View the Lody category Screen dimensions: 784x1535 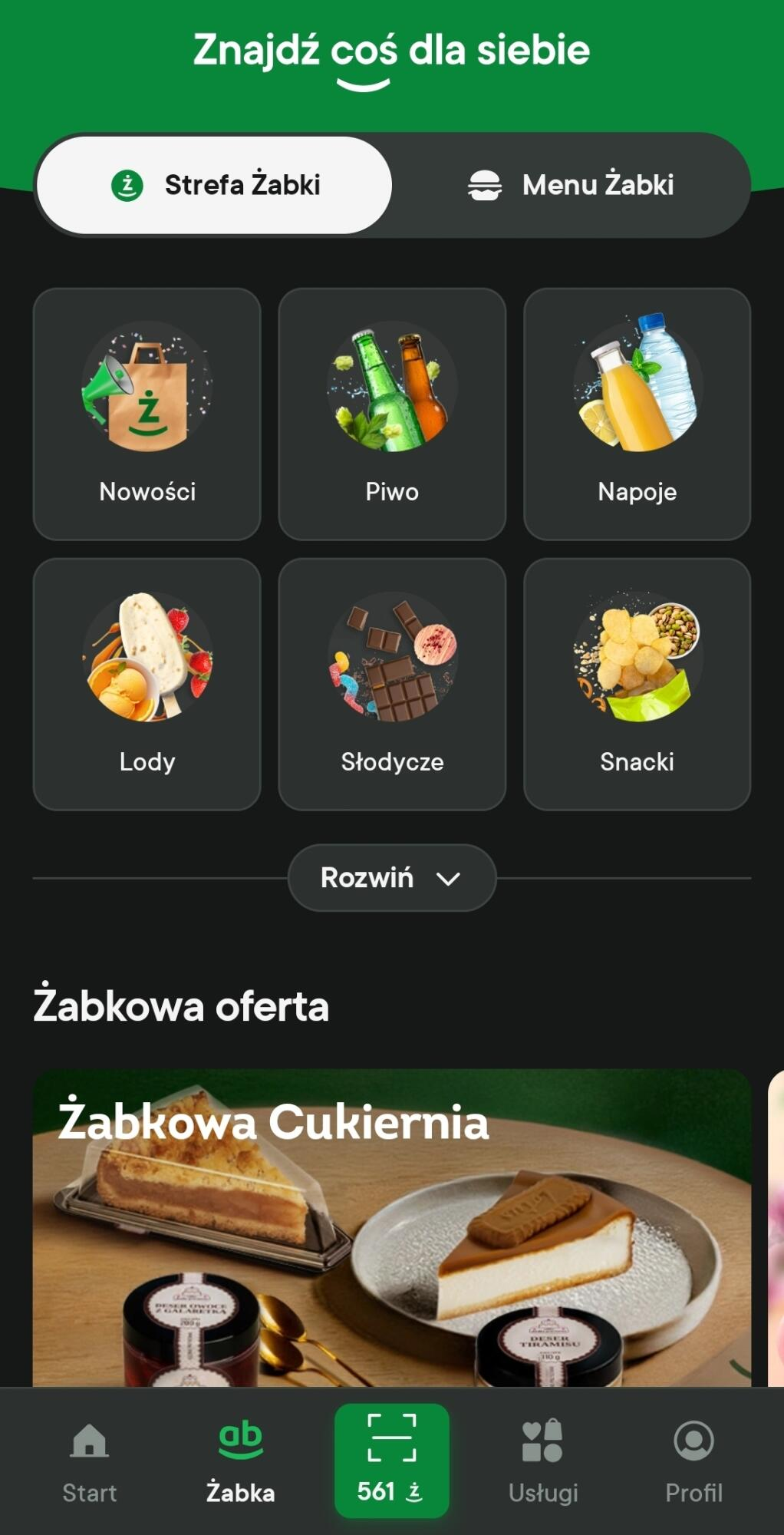tap(147, 684)
